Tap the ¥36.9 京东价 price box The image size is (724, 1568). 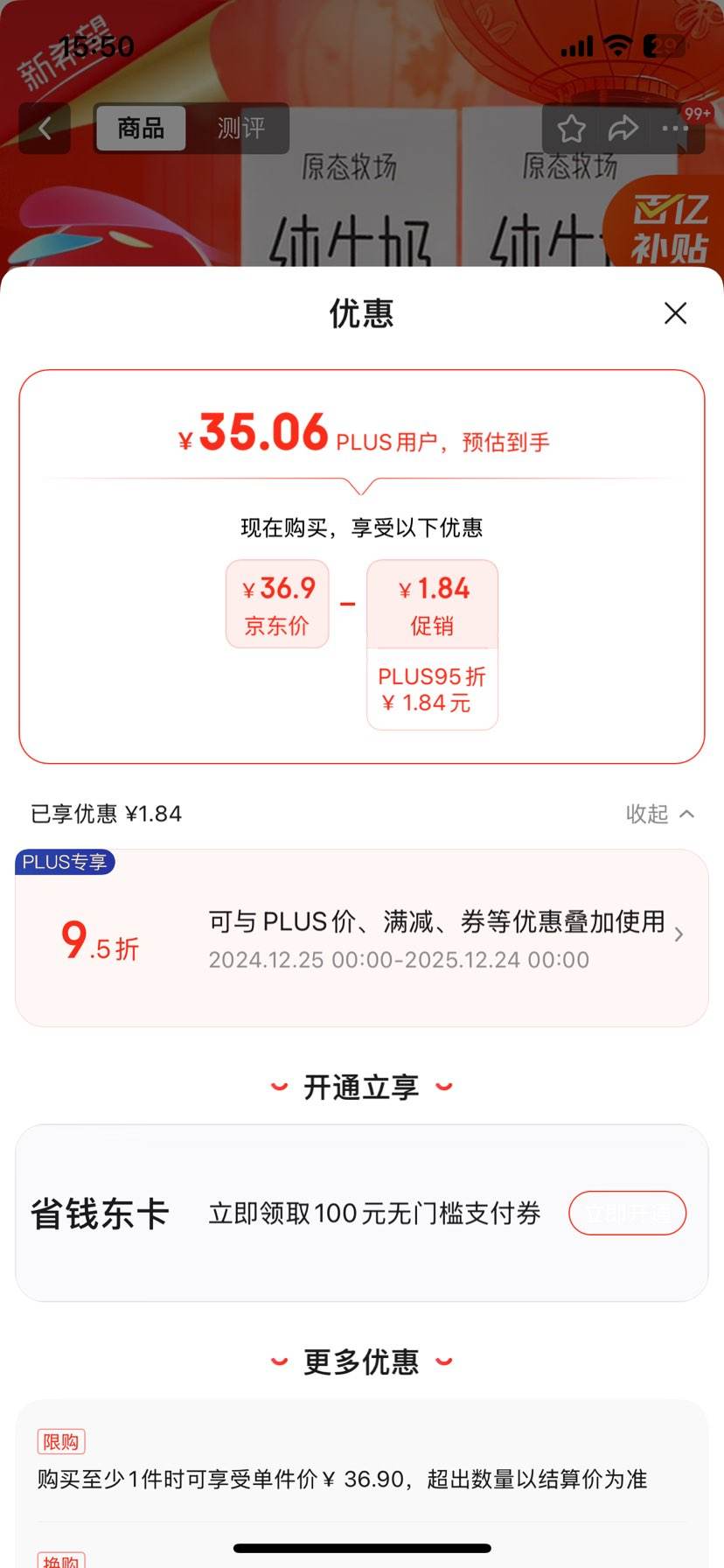tap(277, 603)
